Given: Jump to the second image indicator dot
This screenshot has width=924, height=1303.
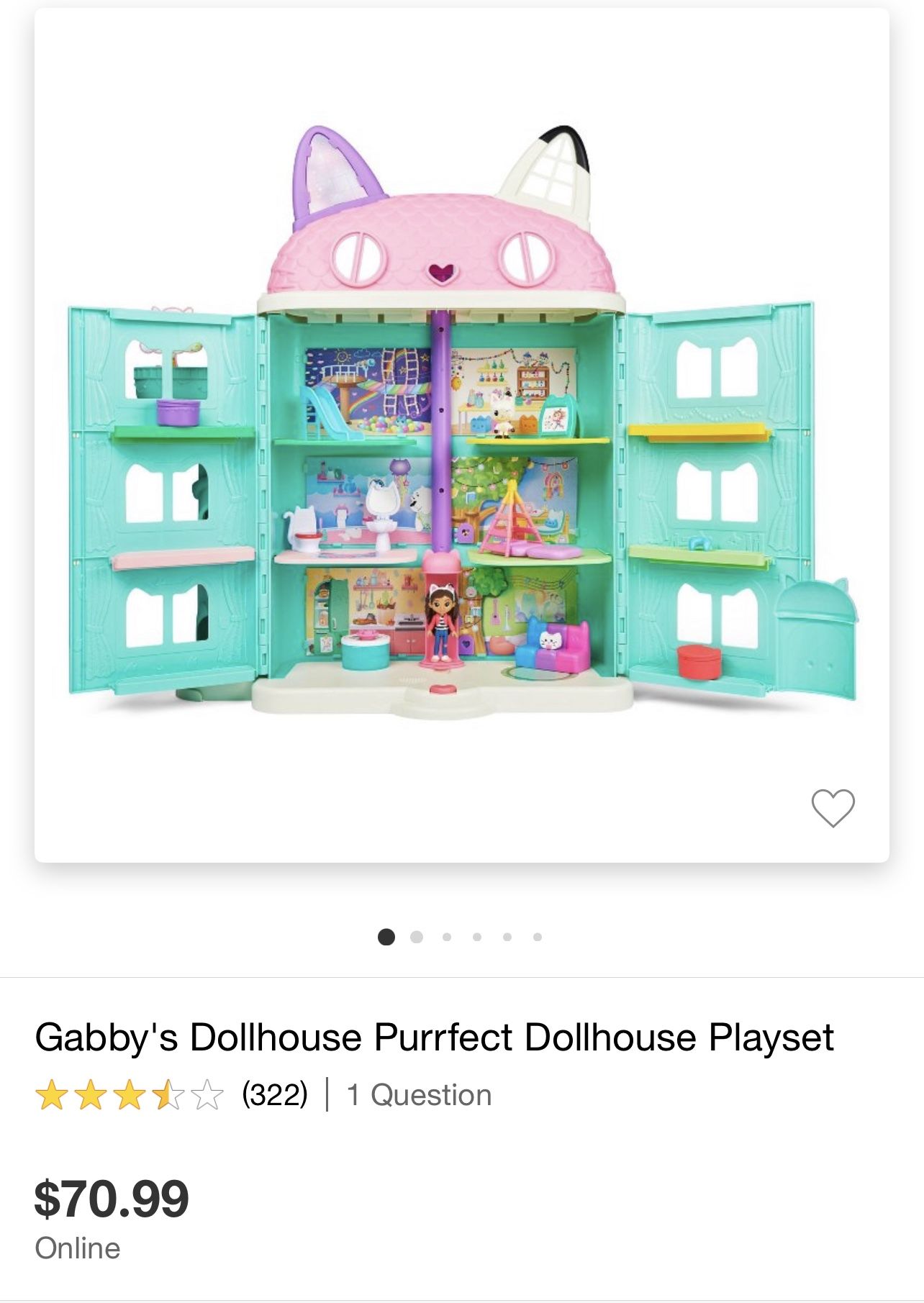Looking at the screenshot, I should coord(416,937).
